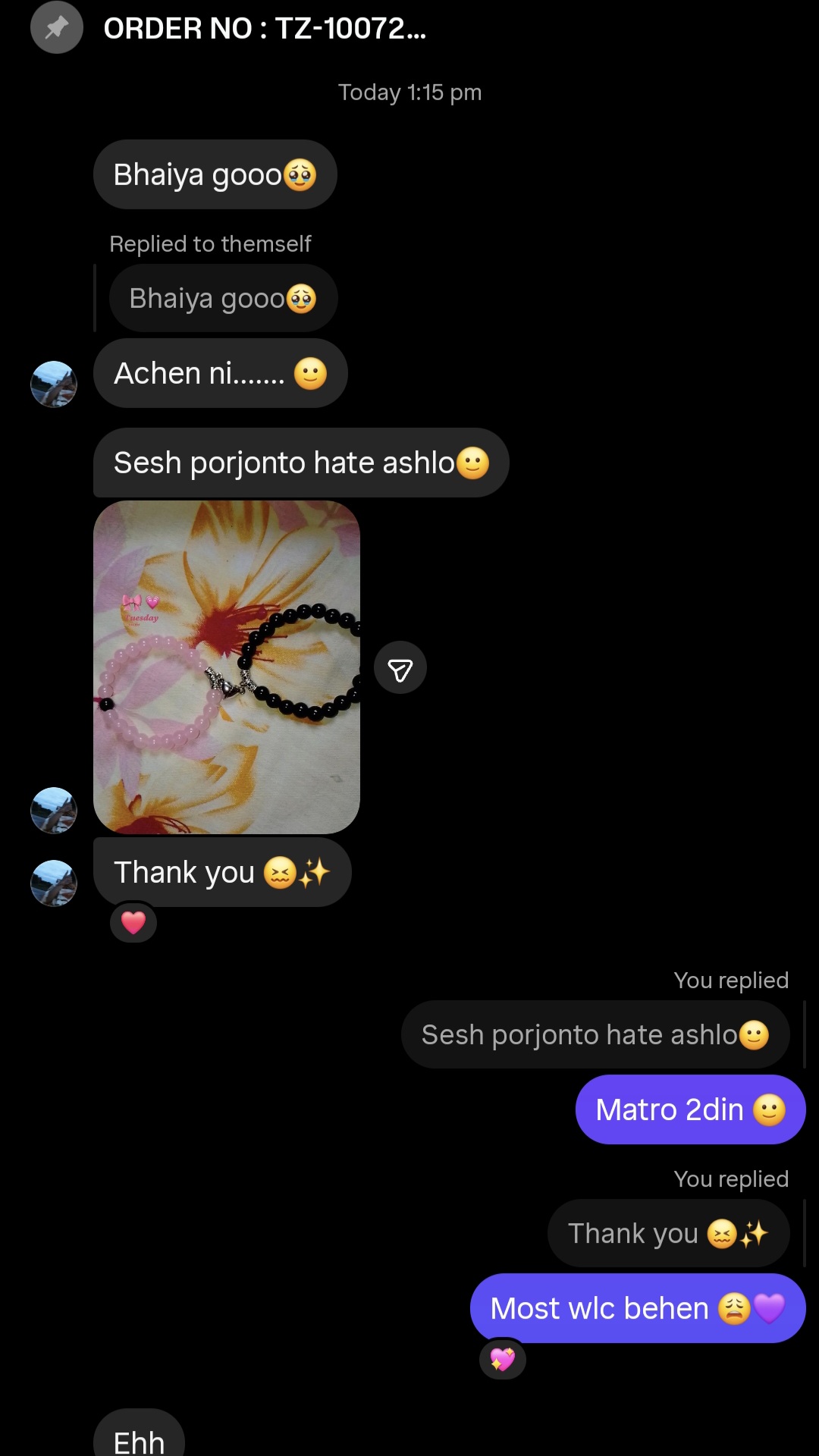This screenshot has height=1456, width=819.
Task: View the reaction under Most wlc behen
Action: (502, 1359)
